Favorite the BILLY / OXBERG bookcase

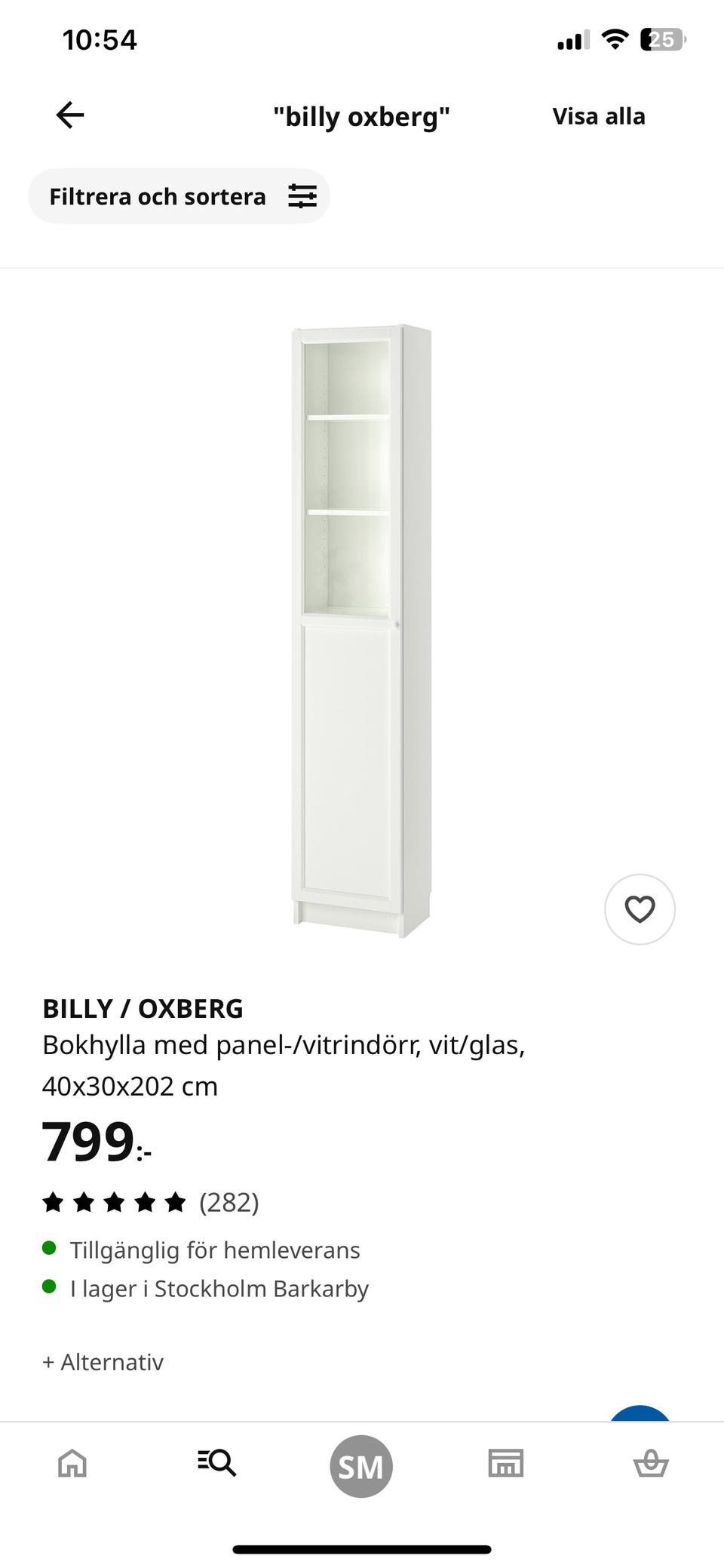click(x=640, y=910)
